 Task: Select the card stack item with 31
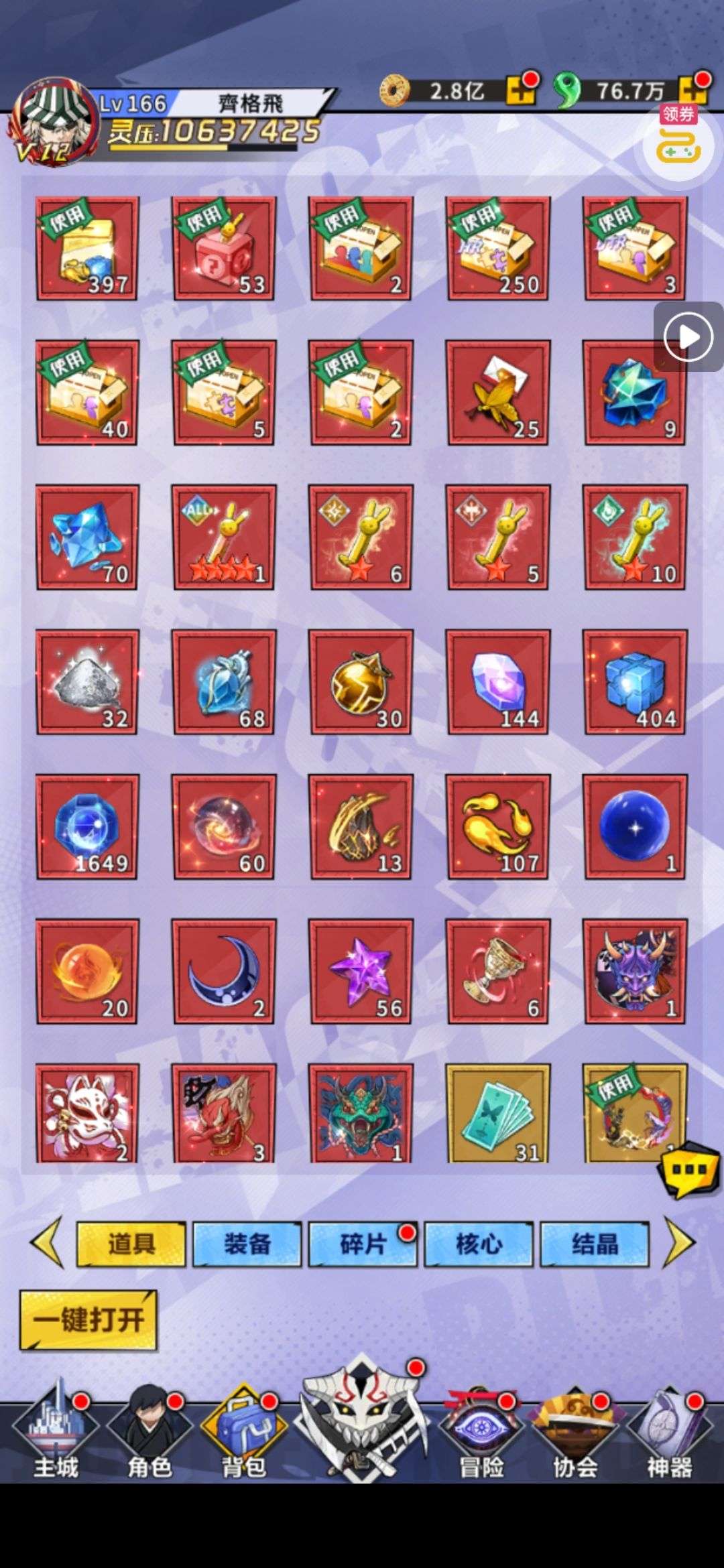(x=498, y=1113)
